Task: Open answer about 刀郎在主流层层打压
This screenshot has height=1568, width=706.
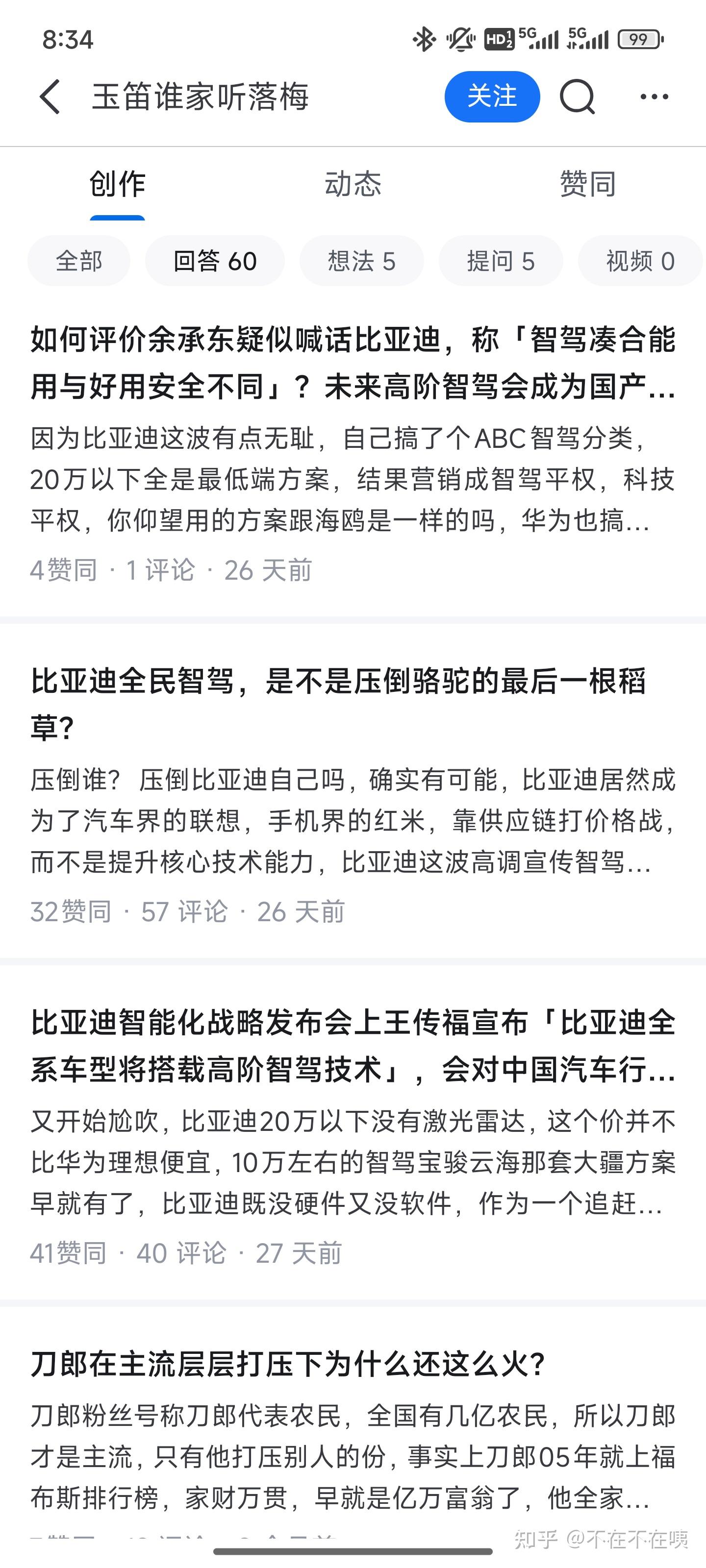Action: [288, 1364]
